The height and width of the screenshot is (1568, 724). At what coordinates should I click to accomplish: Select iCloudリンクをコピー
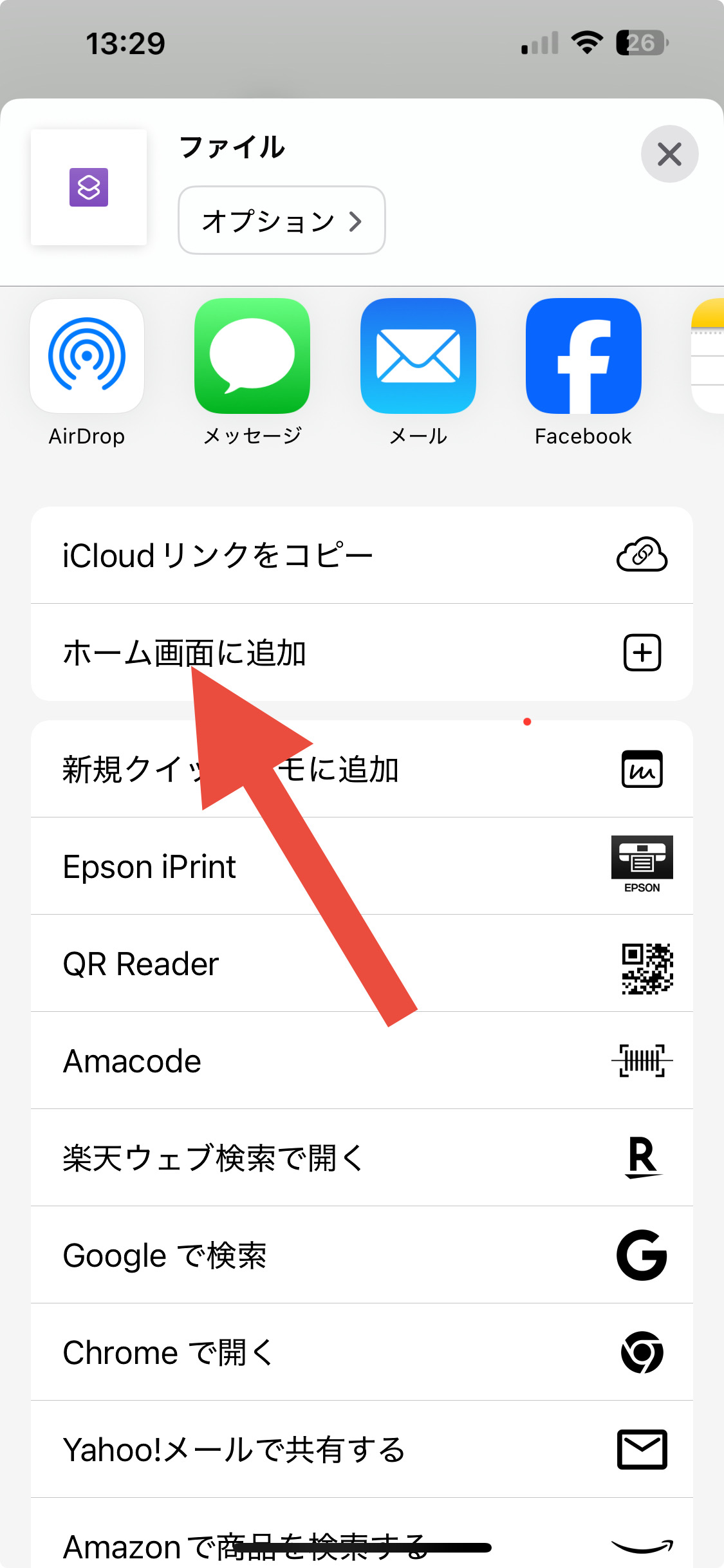click(x=362, y=555)
